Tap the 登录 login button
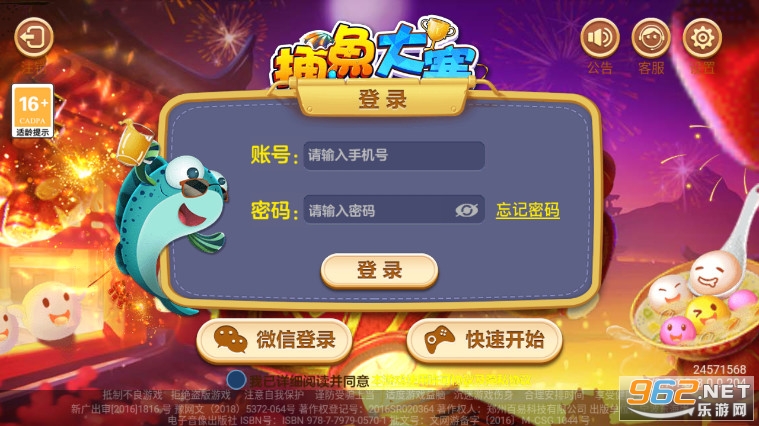This screenshot has width=759, height=426. tap(380, 271)
